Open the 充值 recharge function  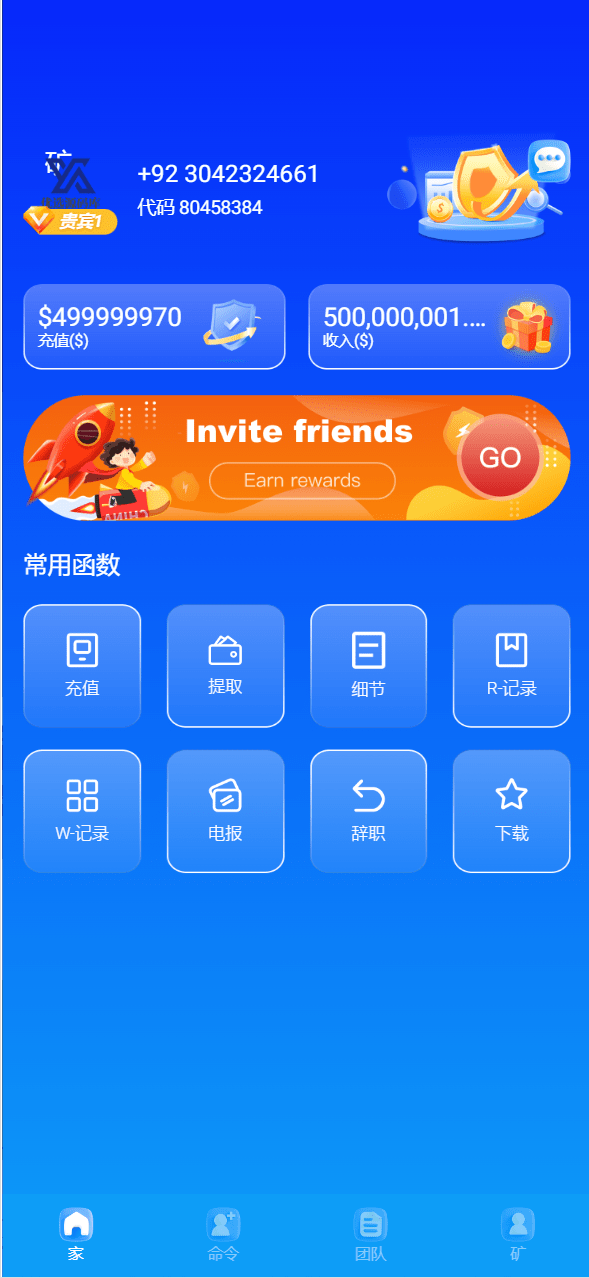click(x=82, y=666)
